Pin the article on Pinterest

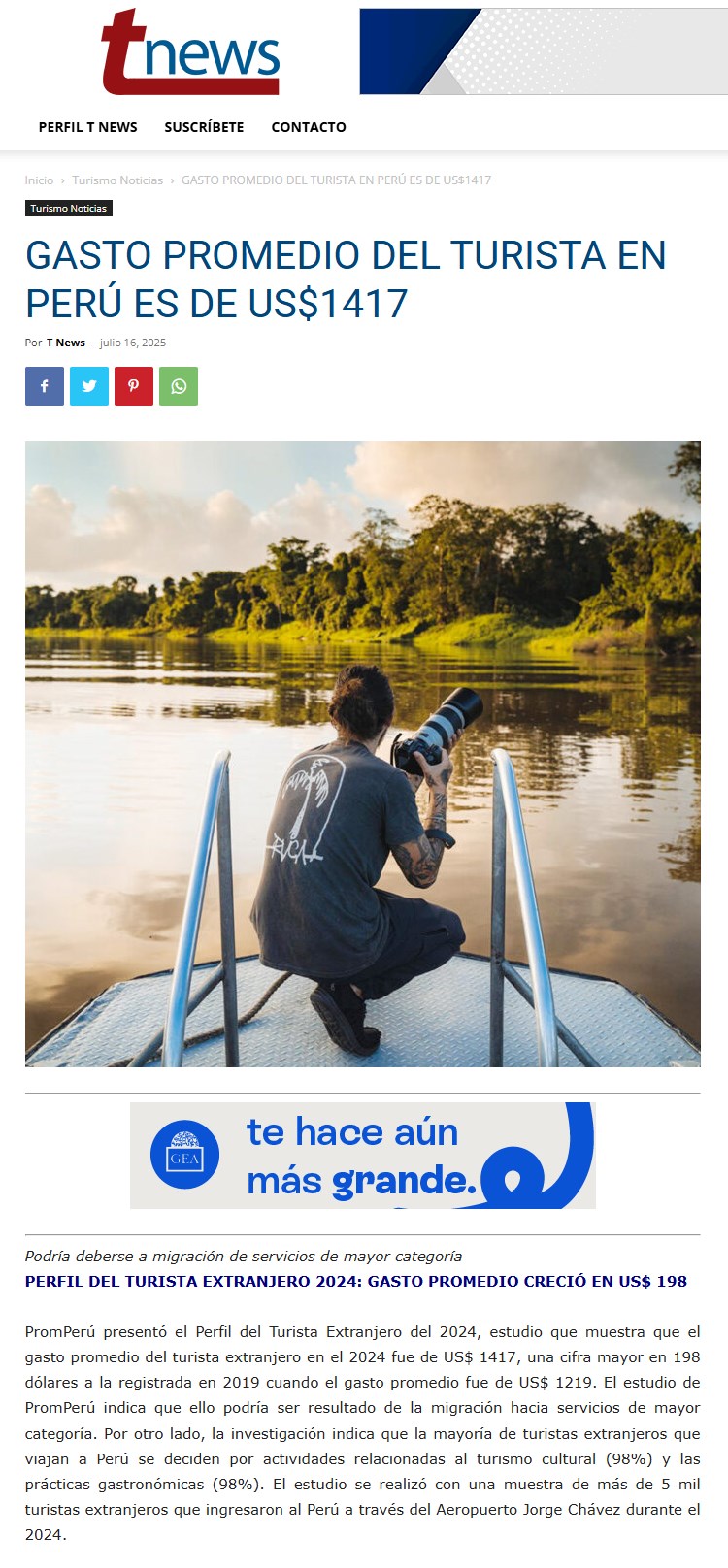click(x=134, y=386)
